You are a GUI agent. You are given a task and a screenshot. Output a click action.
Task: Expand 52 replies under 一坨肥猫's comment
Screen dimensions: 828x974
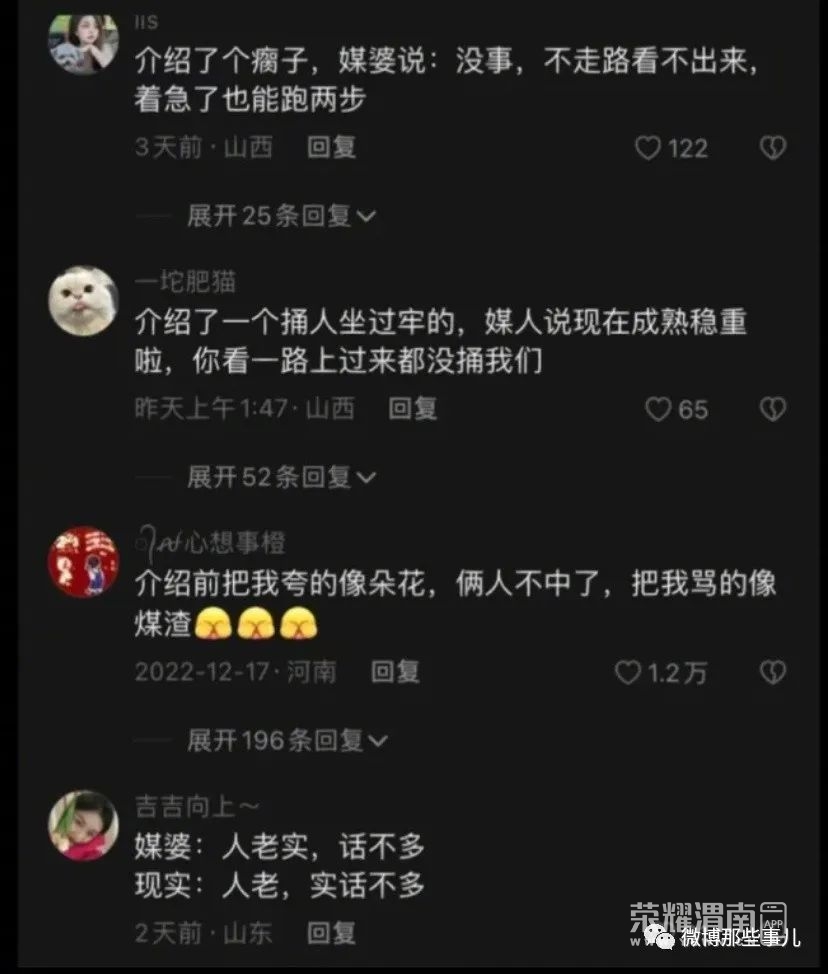(x=280, y=477)
